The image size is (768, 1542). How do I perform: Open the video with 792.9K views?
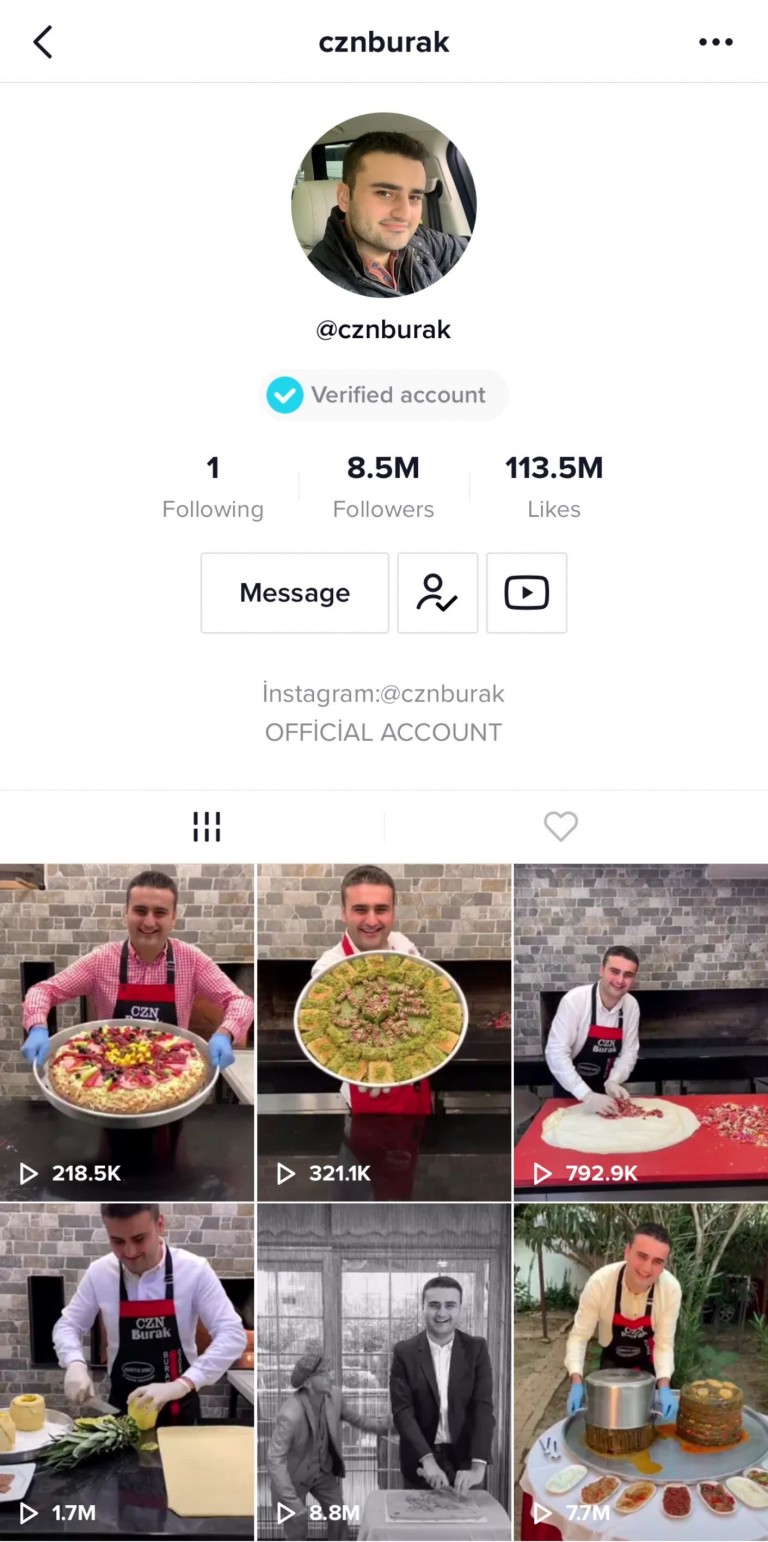[x=641, y=1032]
